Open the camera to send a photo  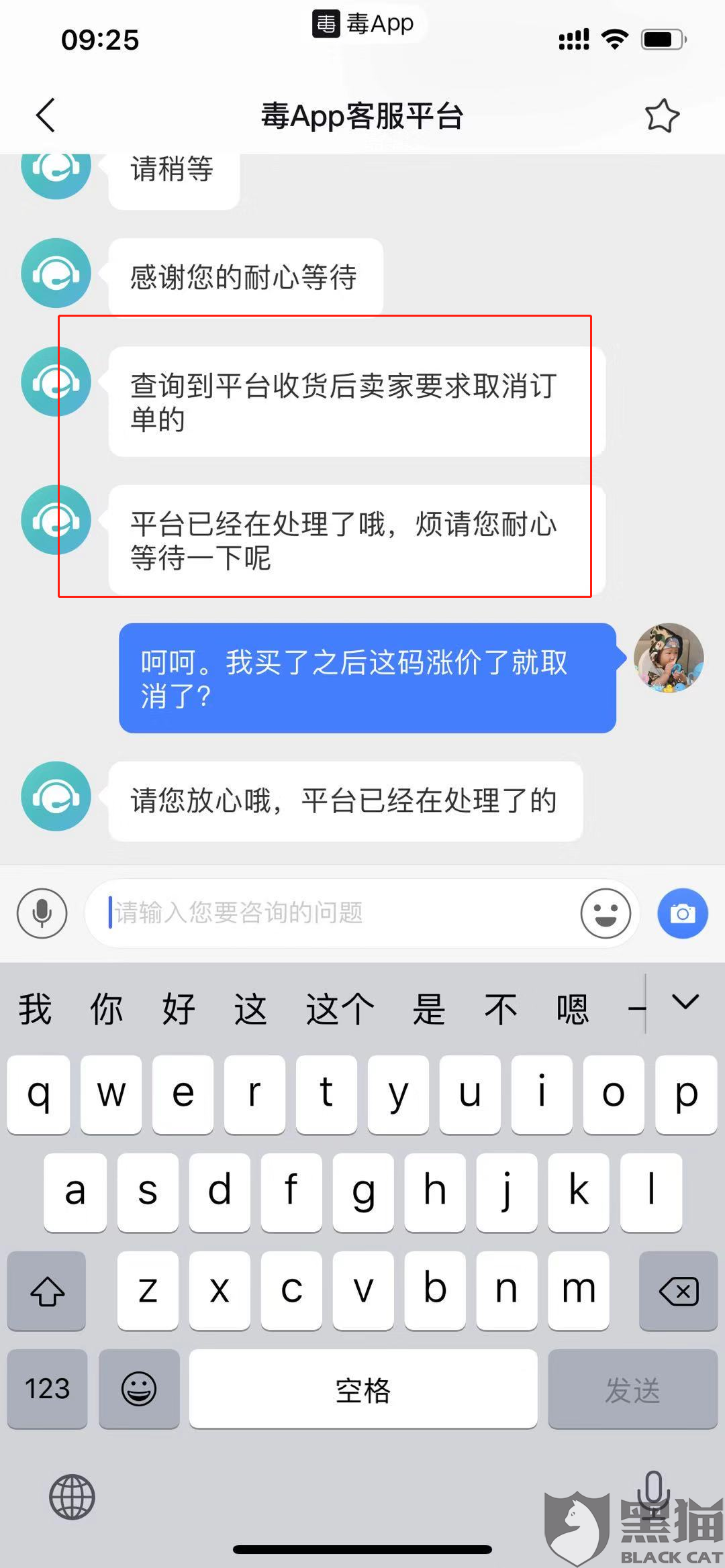(x=683, y=913)
